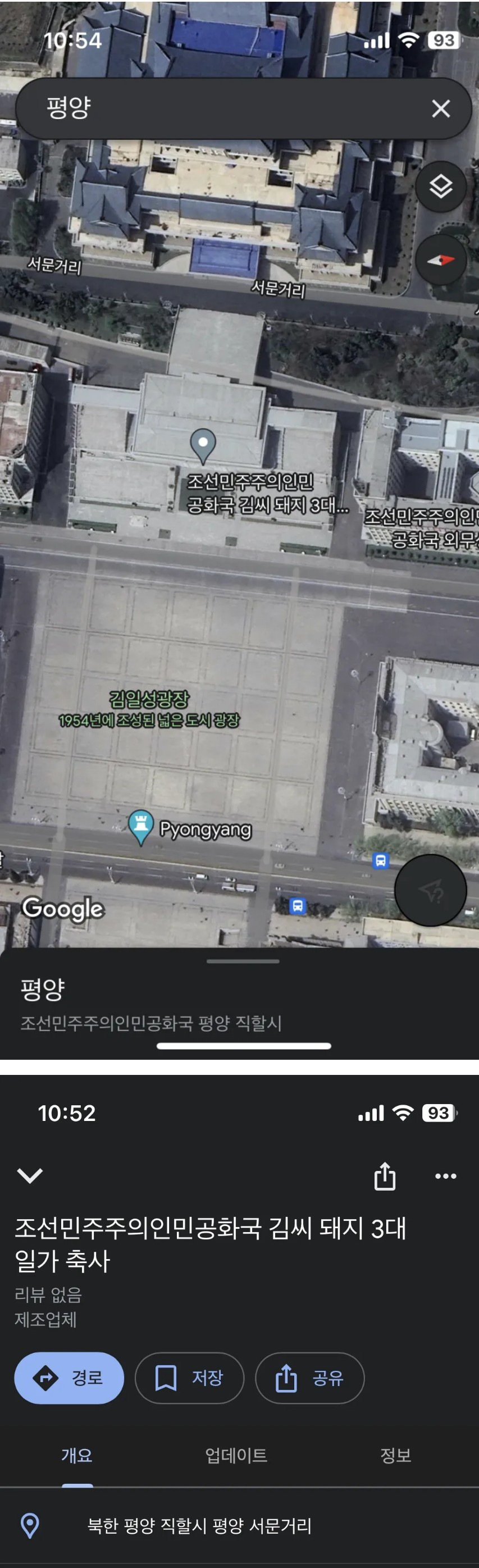Collapse the place details with the down chevron
This screenshot has width=479, height=1568.
30,1175
